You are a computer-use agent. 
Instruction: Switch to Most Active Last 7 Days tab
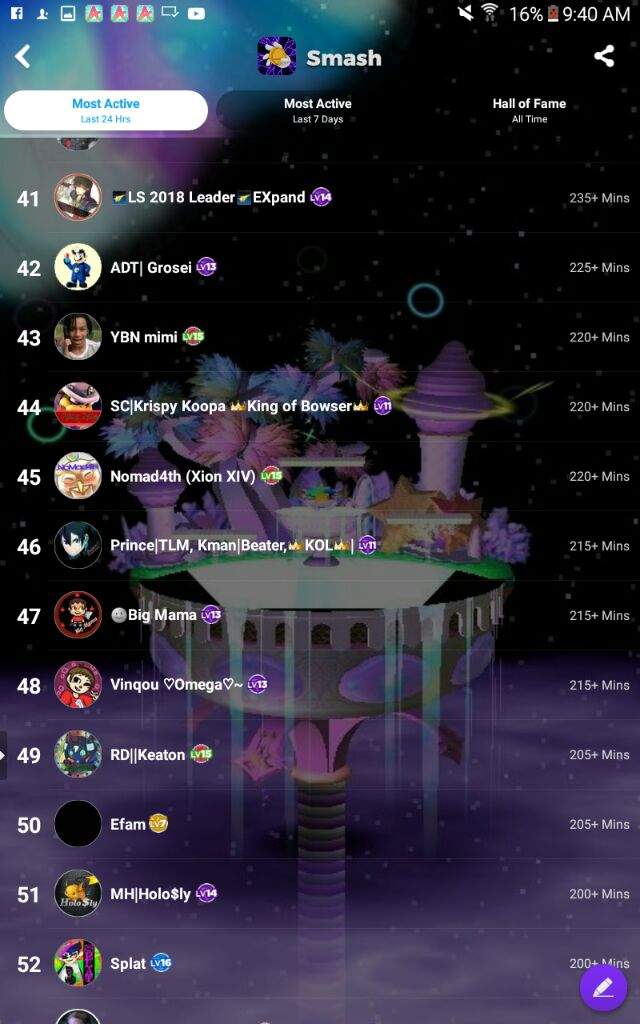317,110
